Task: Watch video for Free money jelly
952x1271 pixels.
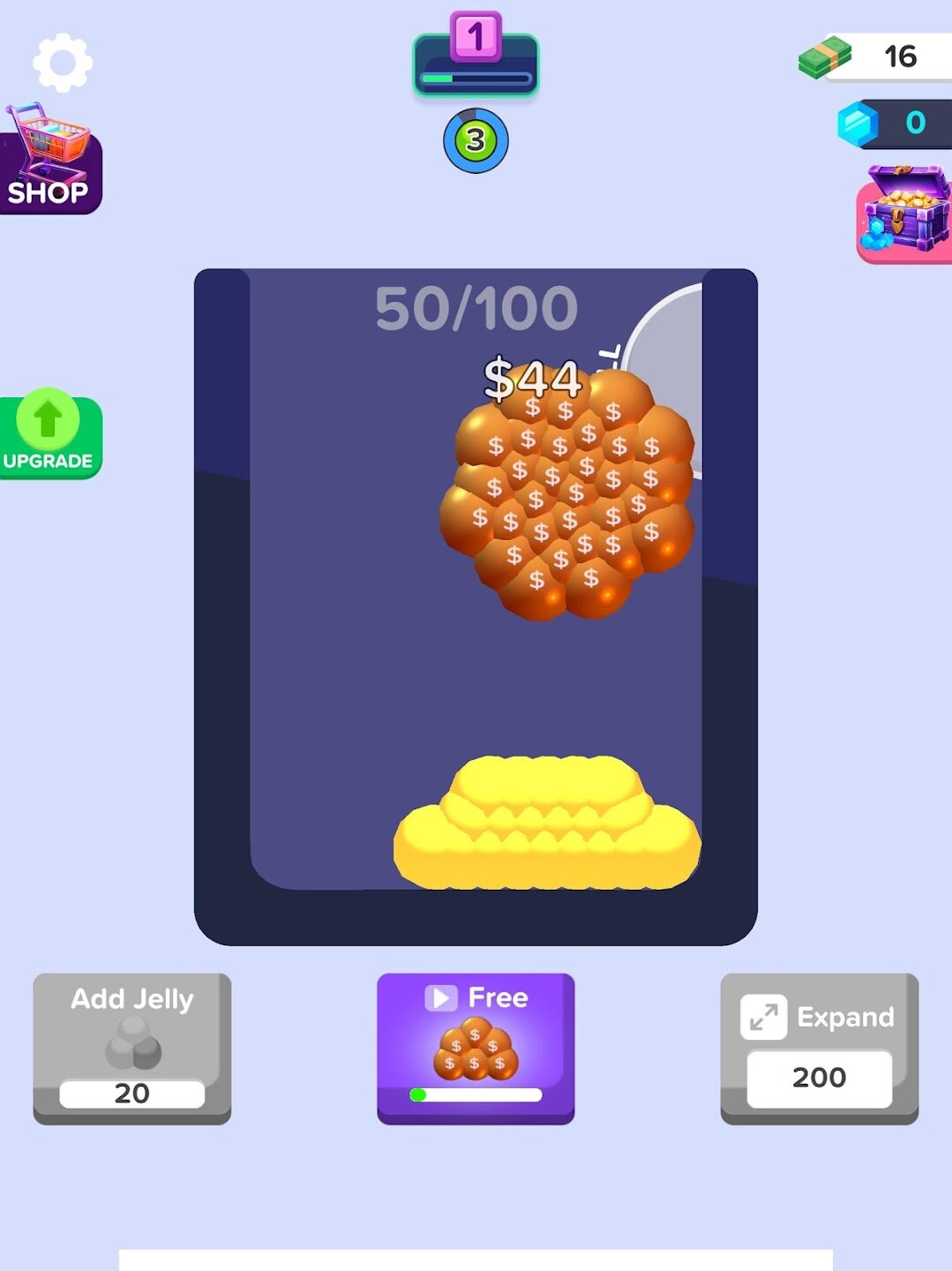Action: pyautogui.click(x=476, y=1048)
